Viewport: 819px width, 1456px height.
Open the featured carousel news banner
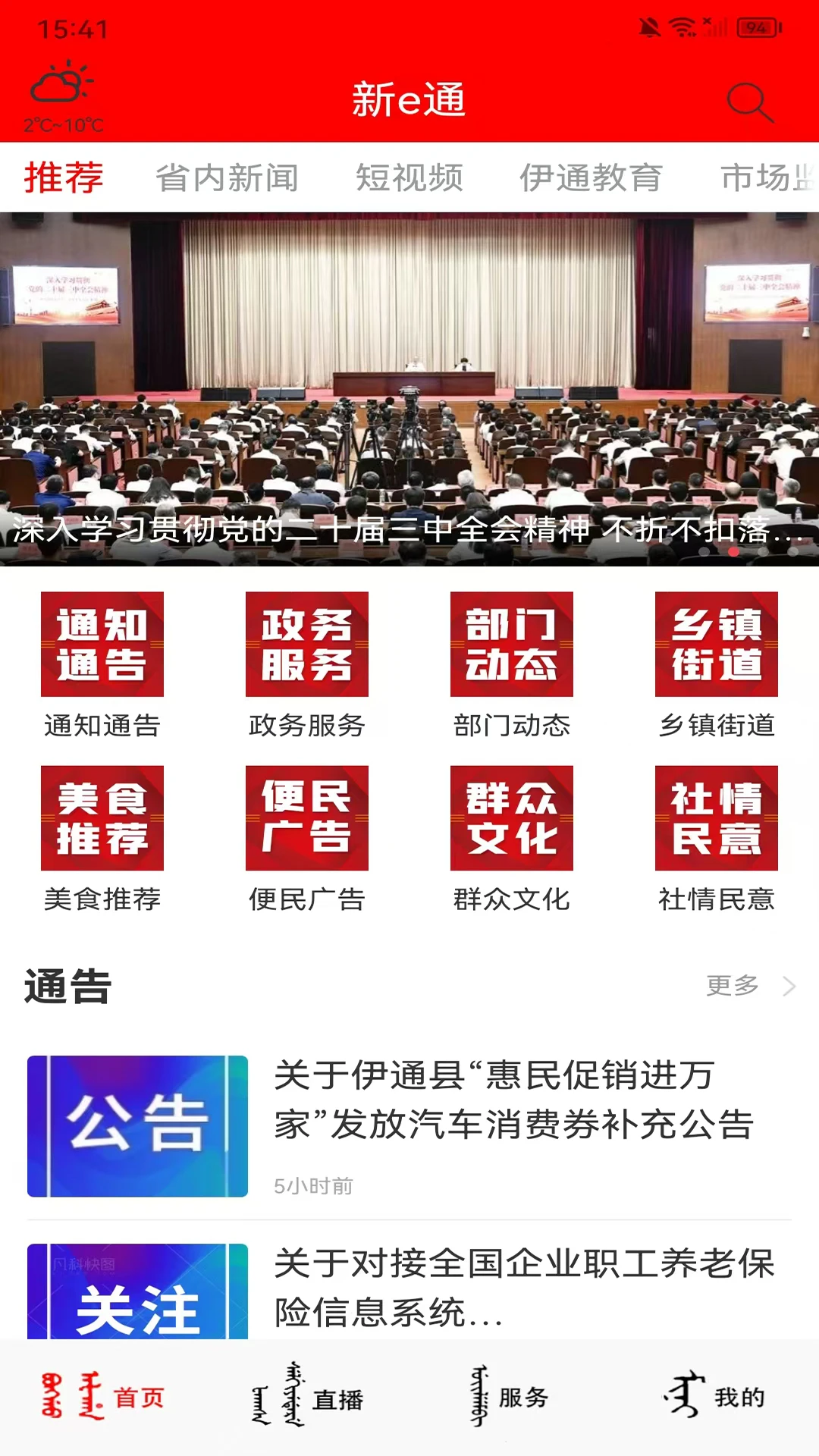point(409,379)
